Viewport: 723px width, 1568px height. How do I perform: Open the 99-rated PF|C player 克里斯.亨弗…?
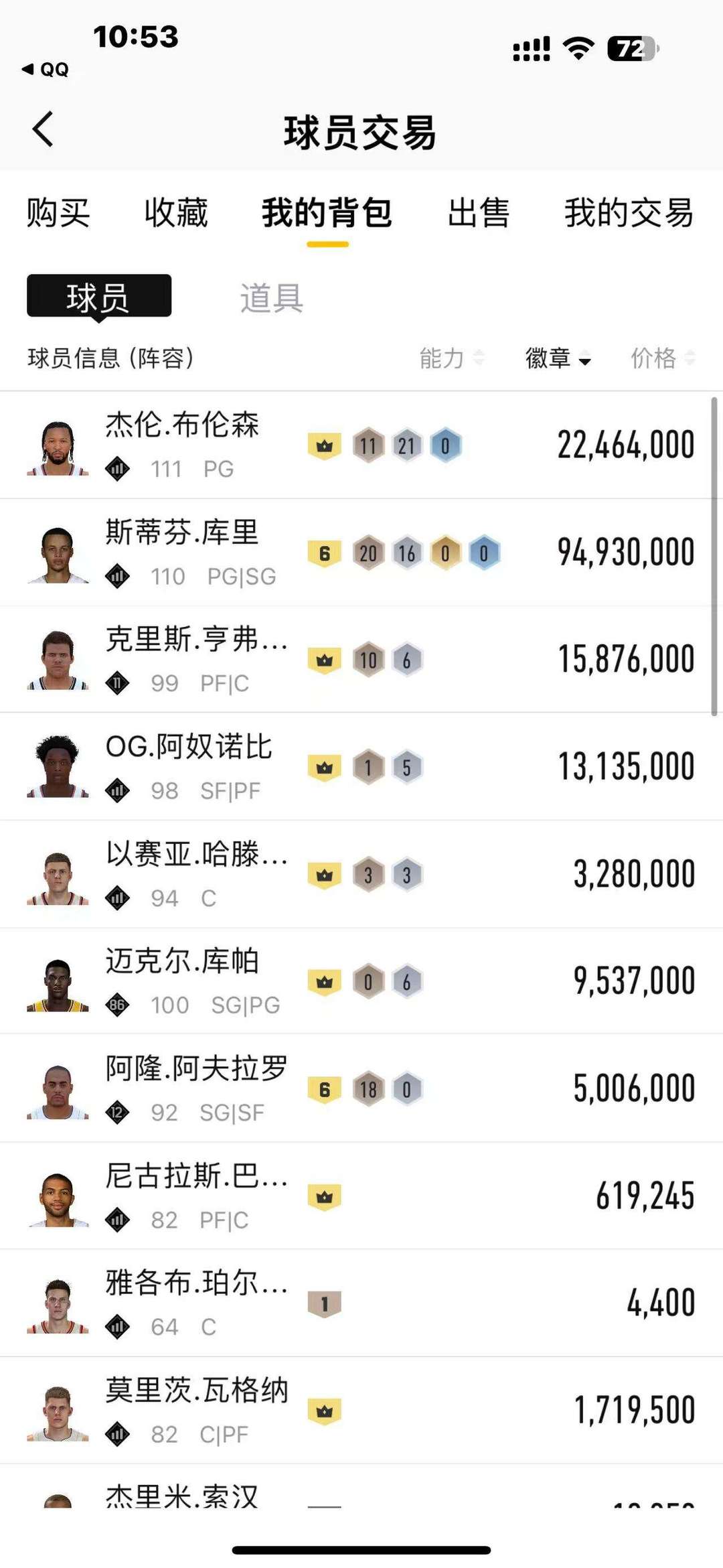pos(195,640)
